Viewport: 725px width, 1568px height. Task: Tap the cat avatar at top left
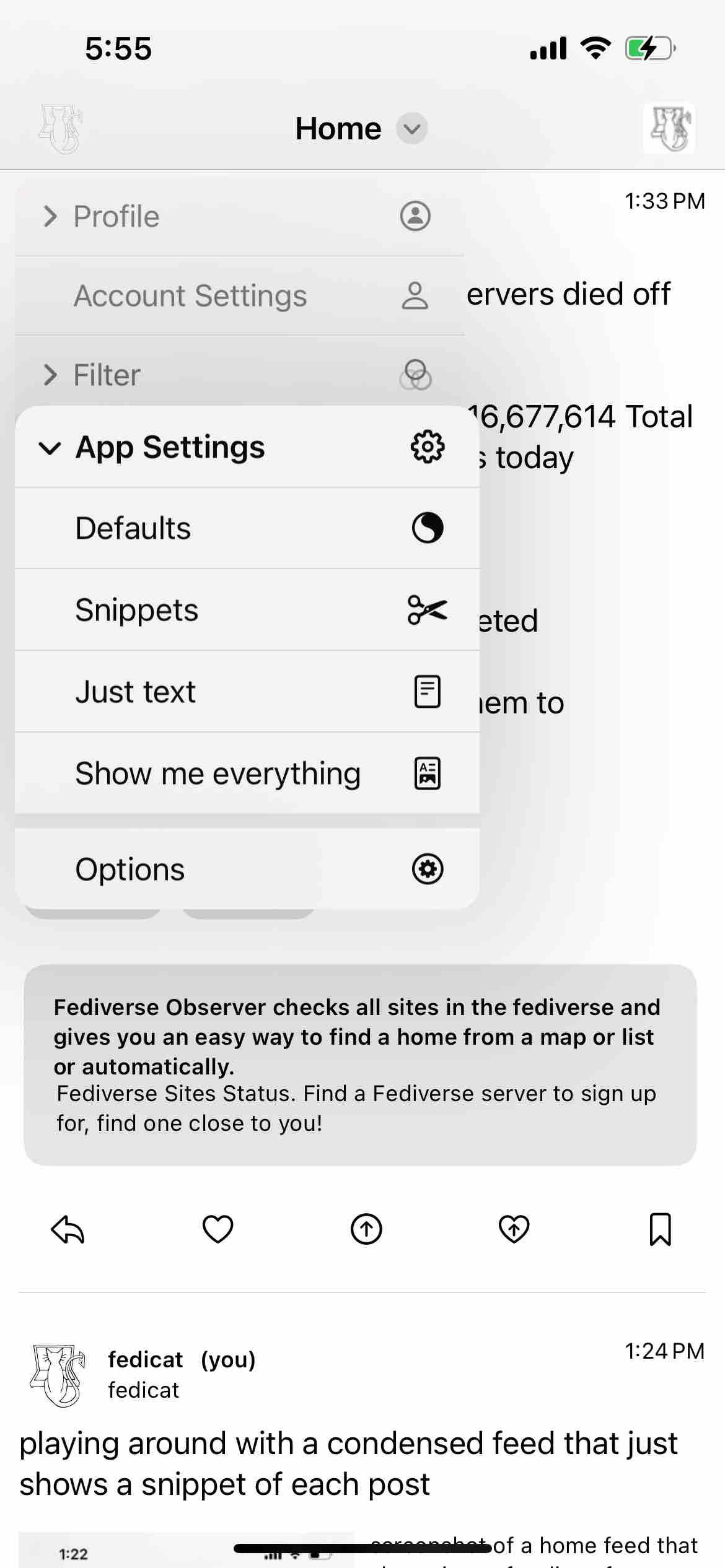click(x=60, y=128)
